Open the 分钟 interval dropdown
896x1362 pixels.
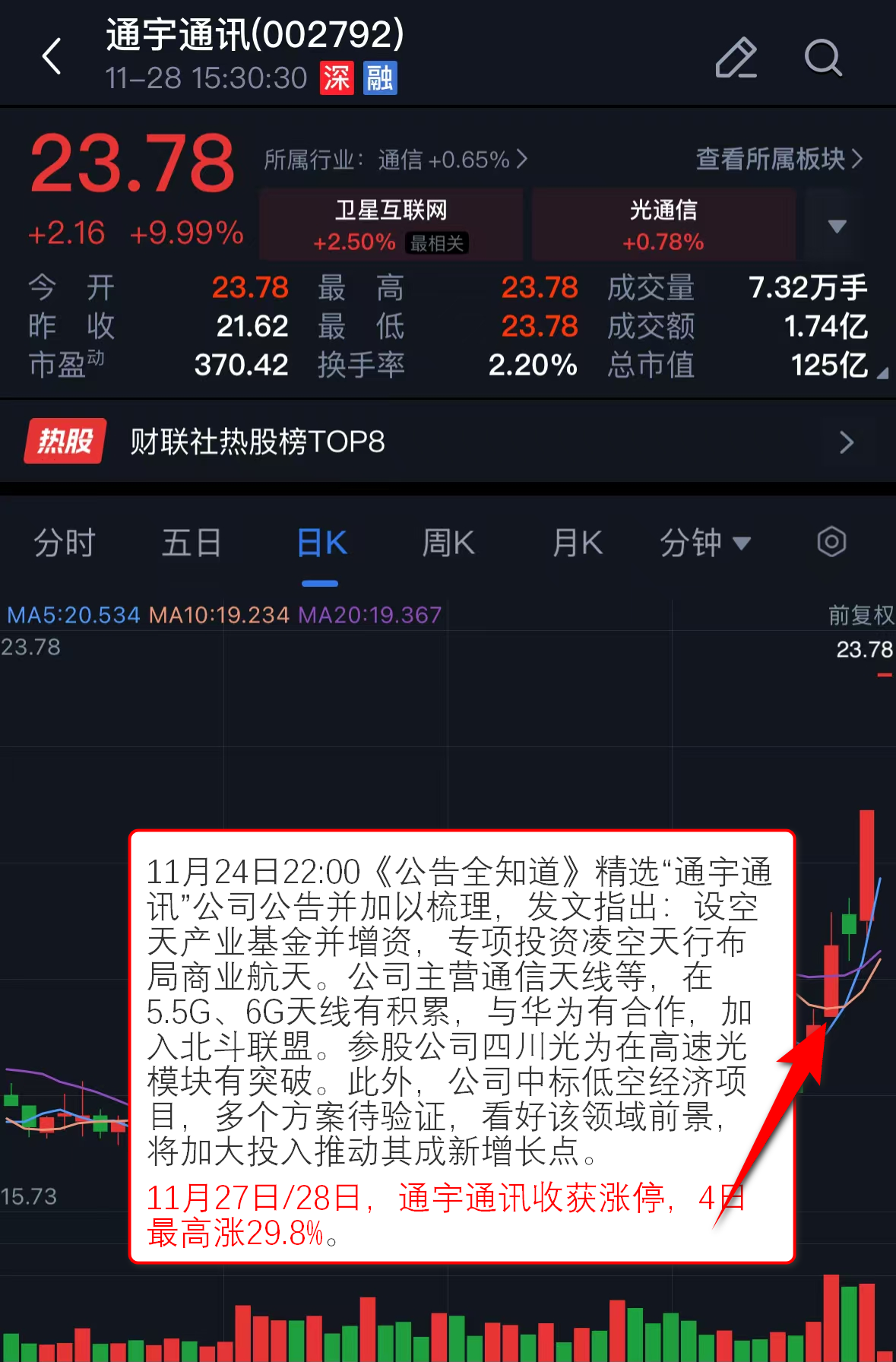coord(704,543)
